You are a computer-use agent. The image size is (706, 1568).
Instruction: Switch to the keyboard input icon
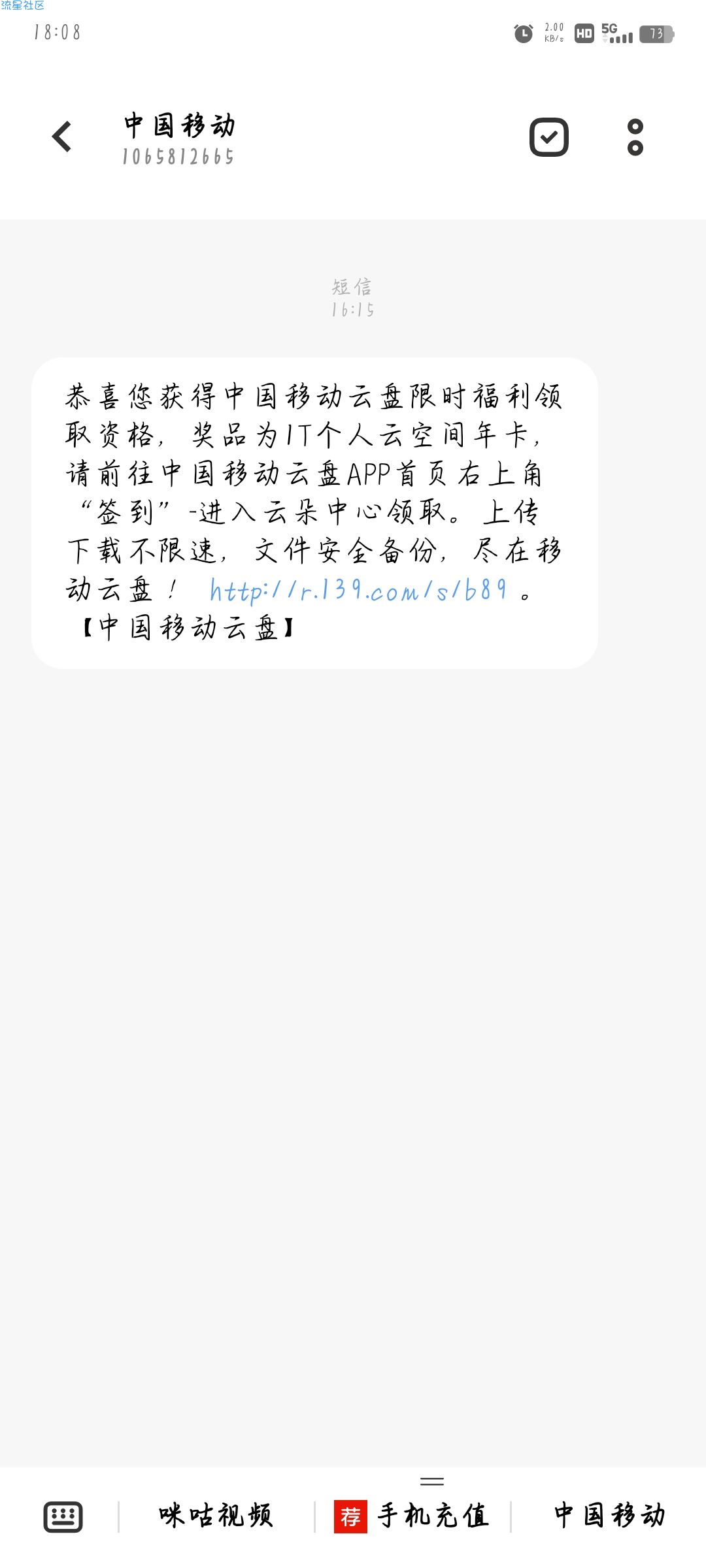[63, 1516]
